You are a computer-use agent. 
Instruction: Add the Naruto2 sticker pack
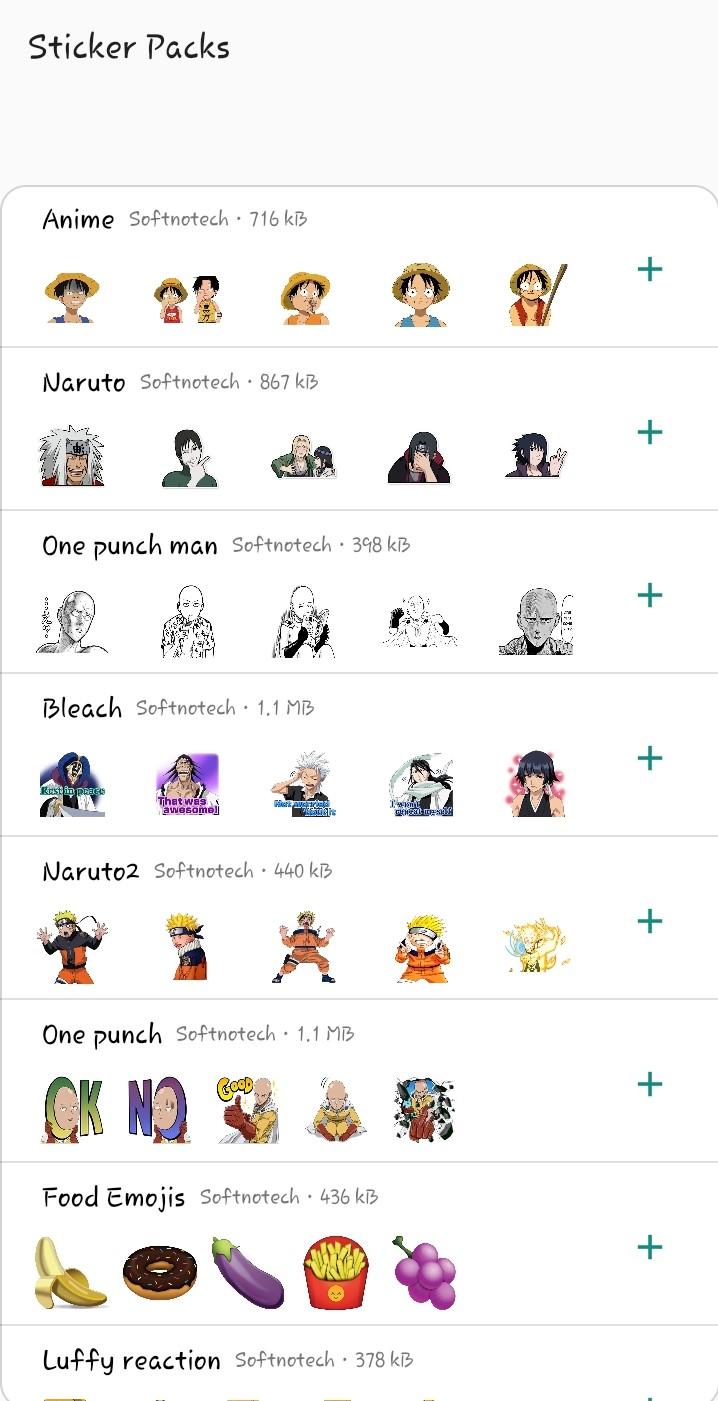tap(650, 921)
